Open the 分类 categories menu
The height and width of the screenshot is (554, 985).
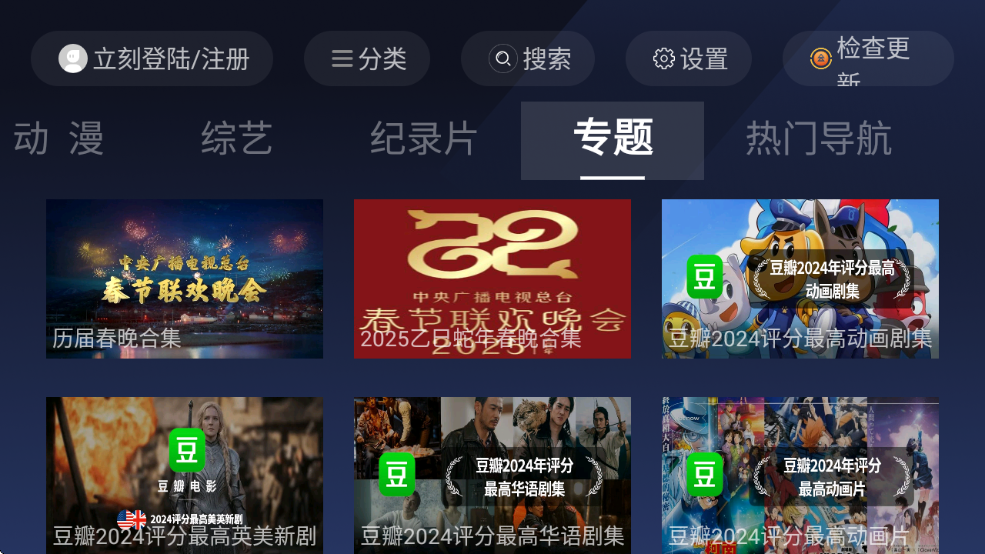coord(367,59)
